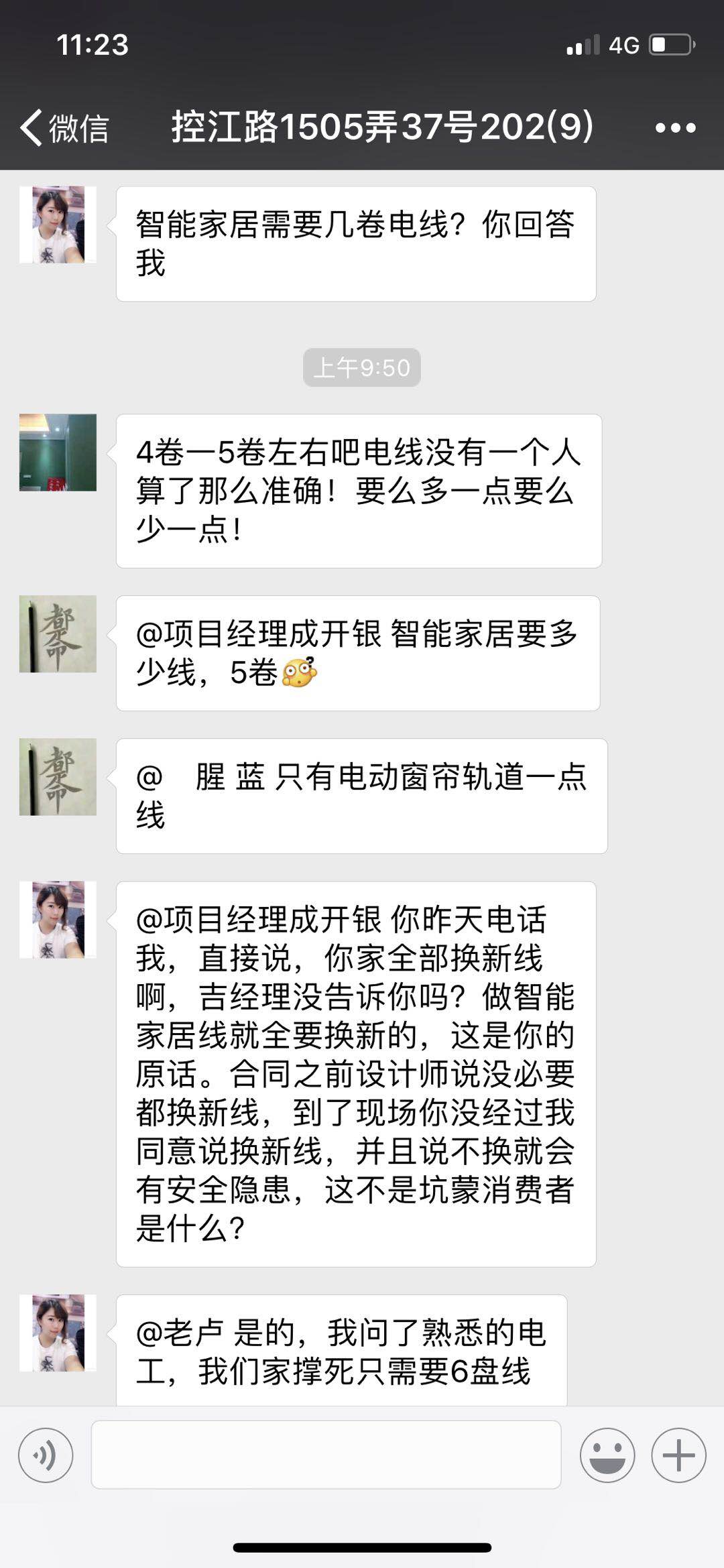Open the emoji sticker panel
724x1568 pixels.
click(x=607, y=1455)
